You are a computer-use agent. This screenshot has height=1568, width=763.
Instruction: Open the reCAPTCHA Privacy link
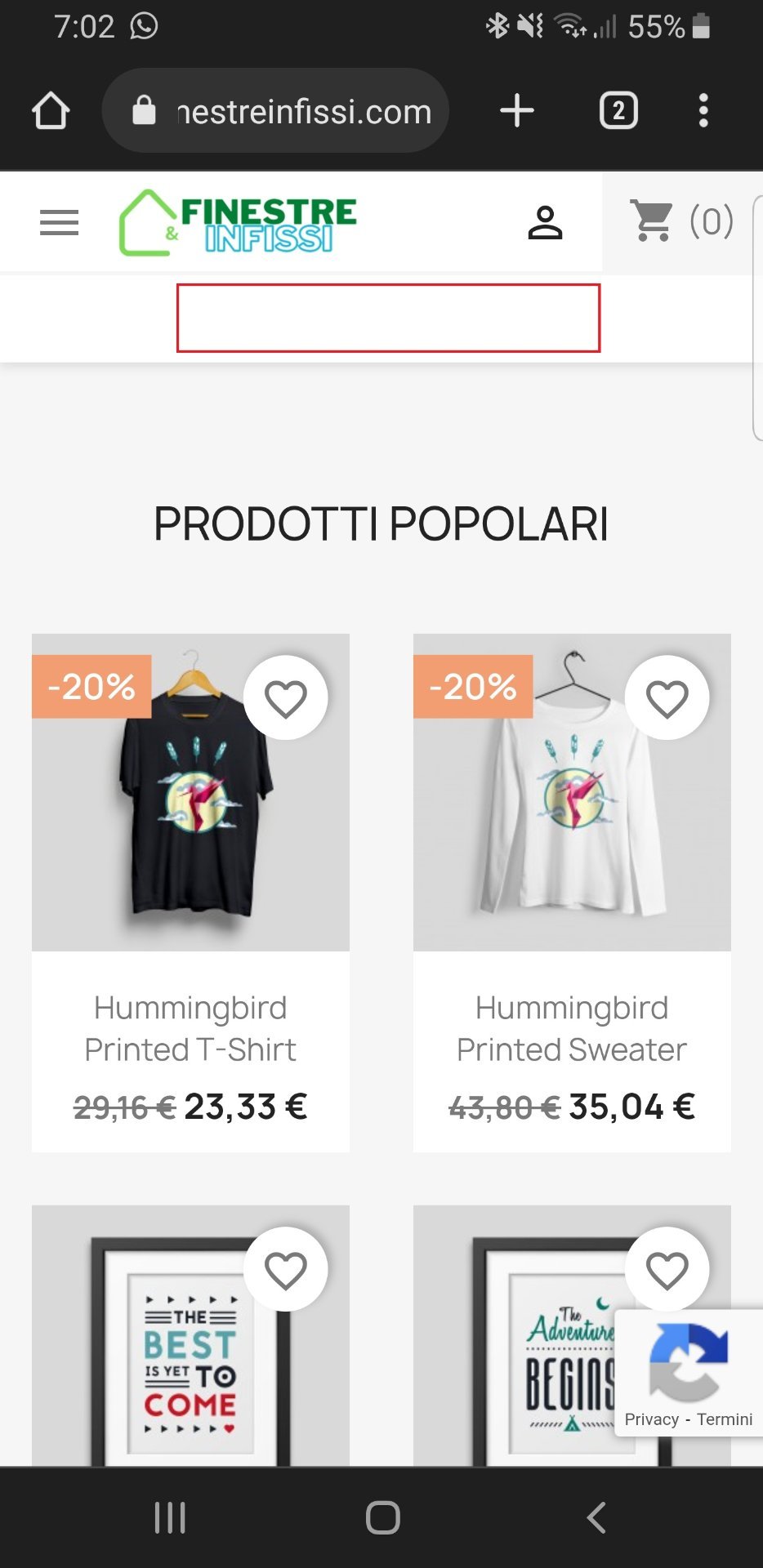pyautogui.click(x=651, y=1419)
